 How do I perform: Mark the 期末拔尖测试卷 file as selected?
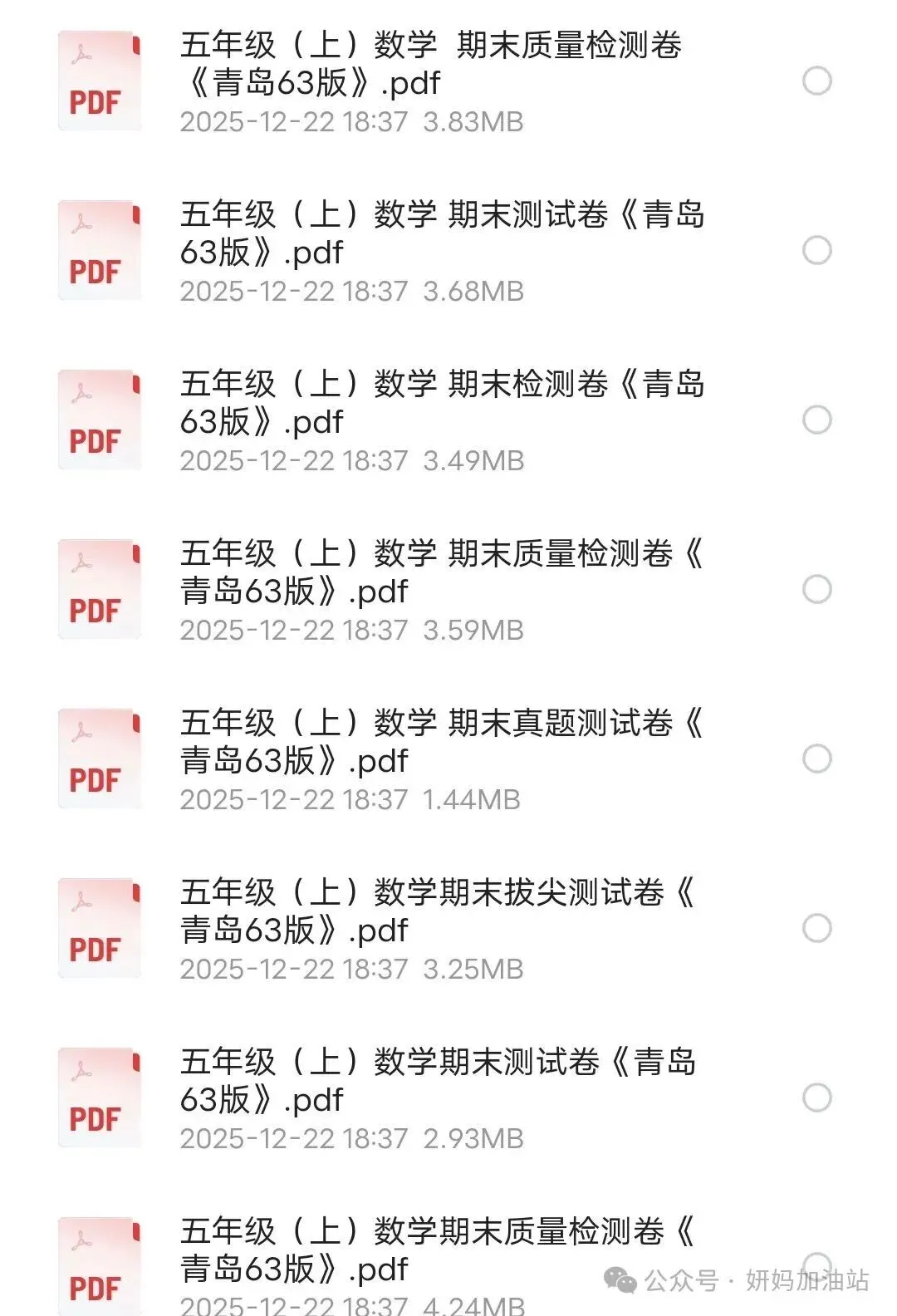pos(817,928)
